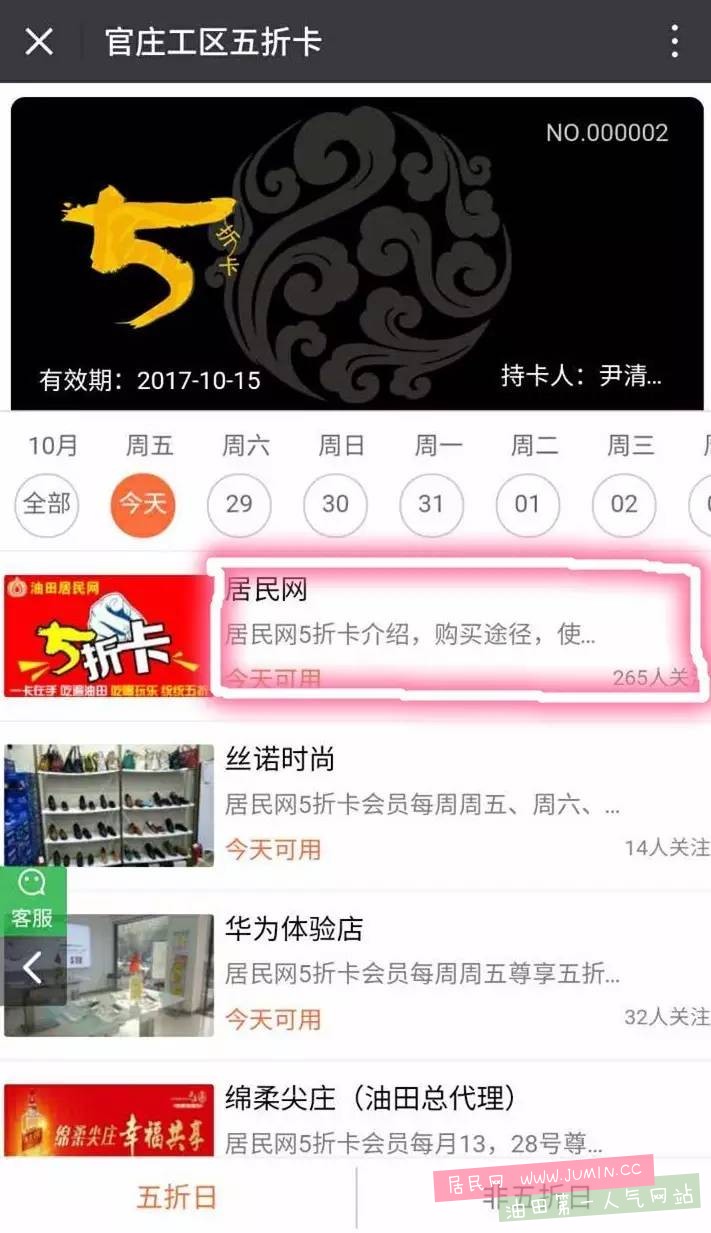
Task: Switch to the 非五折日 tab
Action: 533,1197
